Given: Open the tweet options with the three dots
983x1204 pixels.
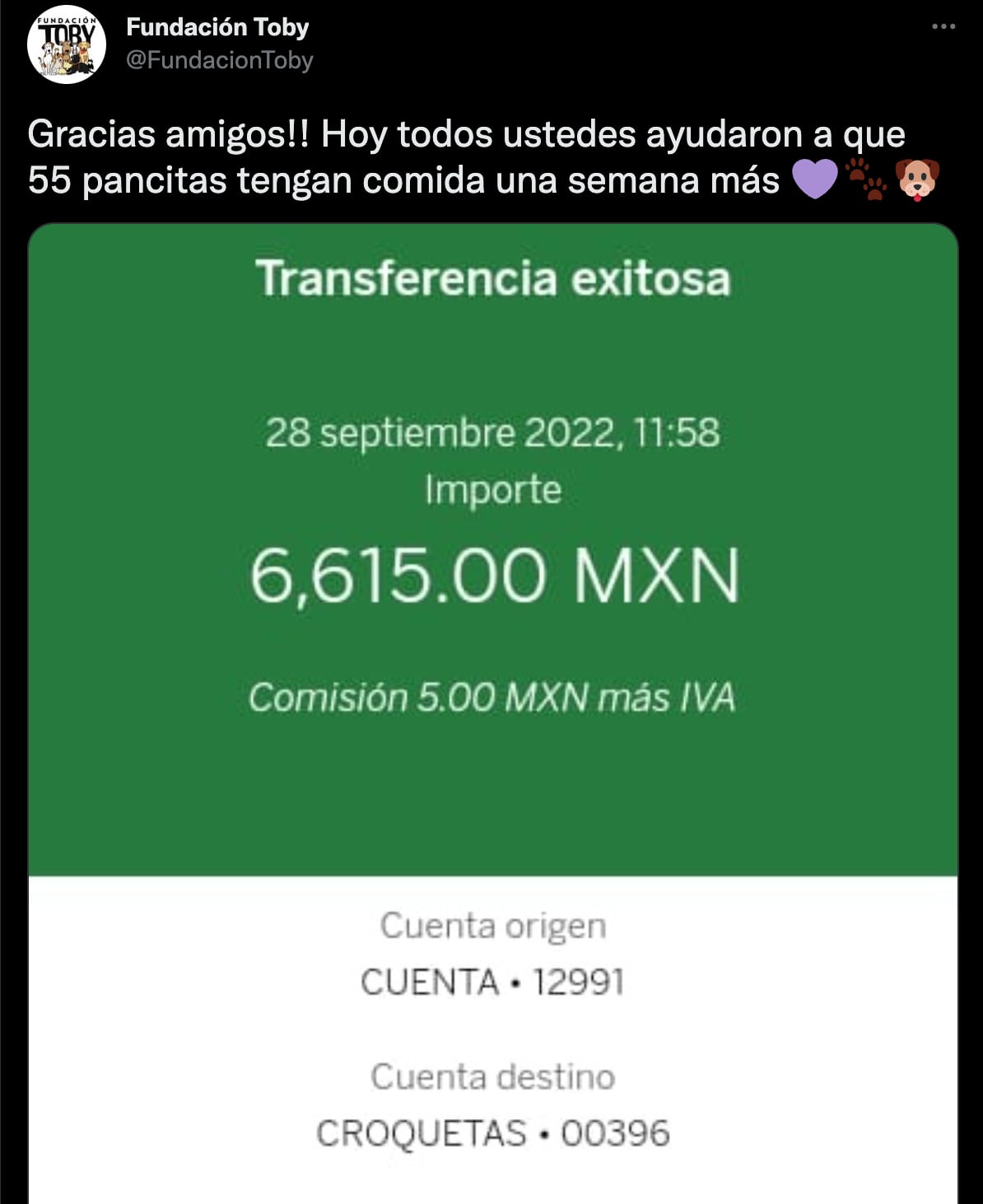Looking at the screenshot, I should [x=943, y=25].
